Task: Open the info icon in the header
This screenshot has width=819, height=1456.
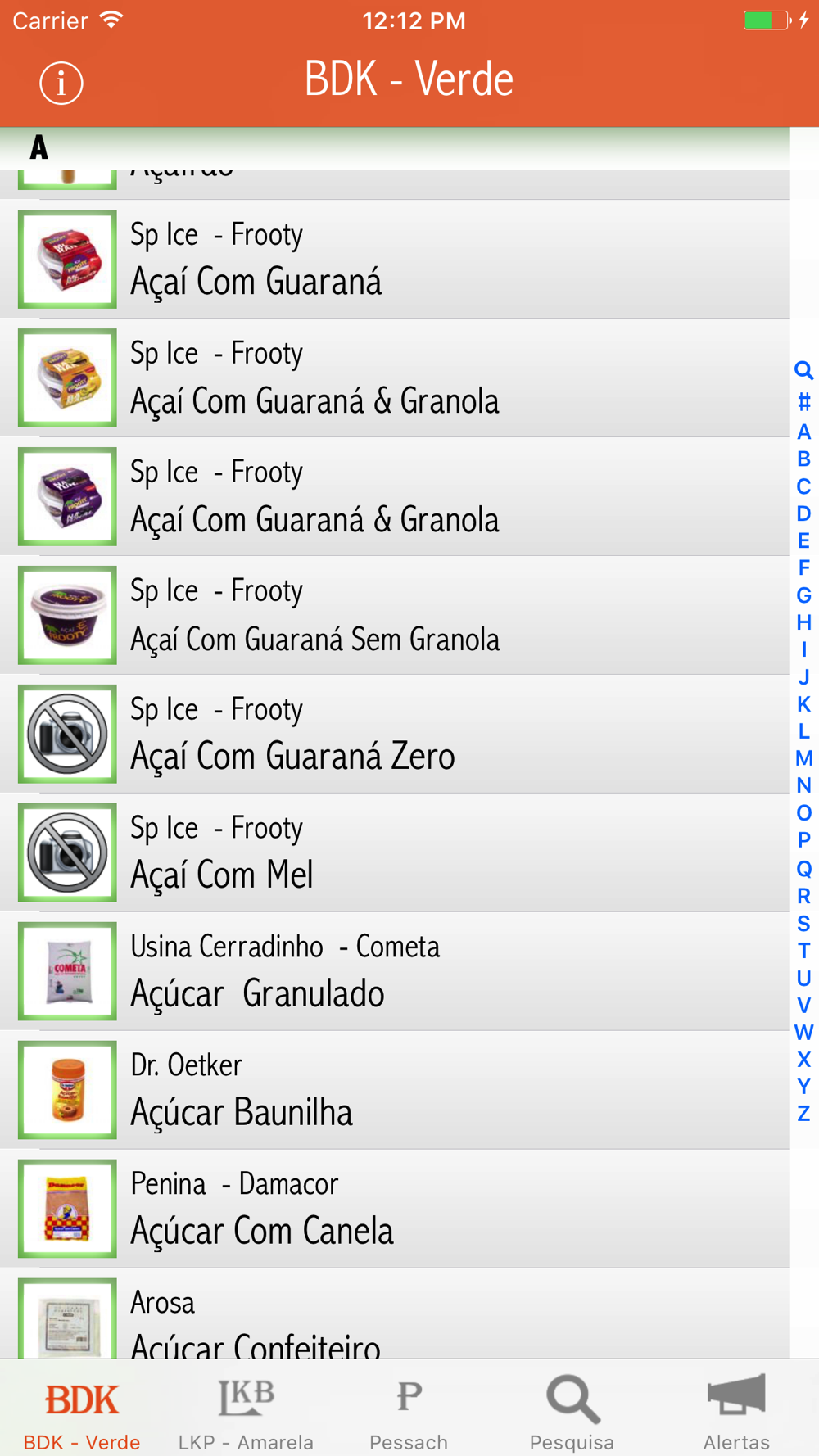Action: (61, 83)
